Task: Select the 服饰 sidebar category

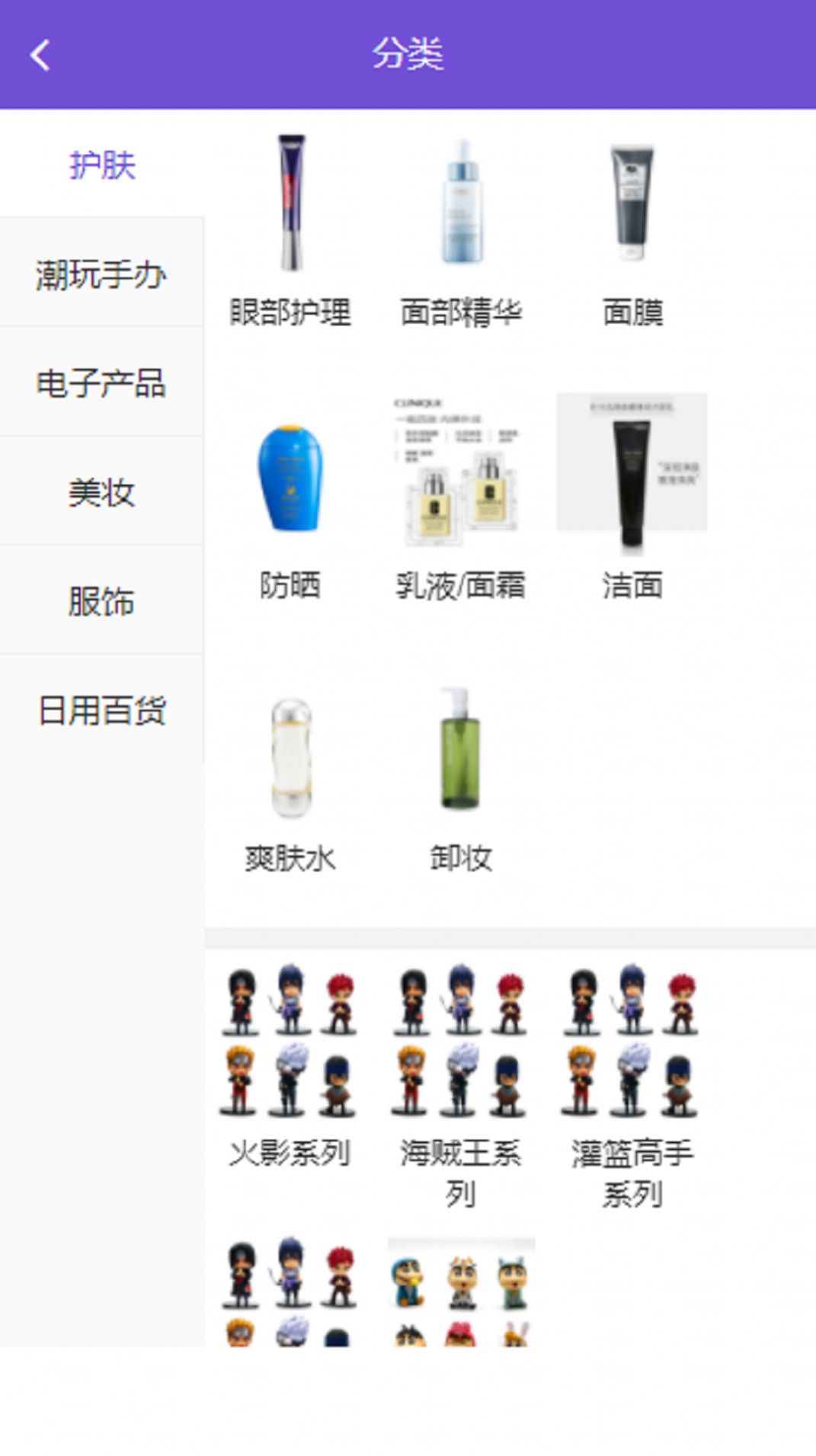Action: click(x=101, y=603)
